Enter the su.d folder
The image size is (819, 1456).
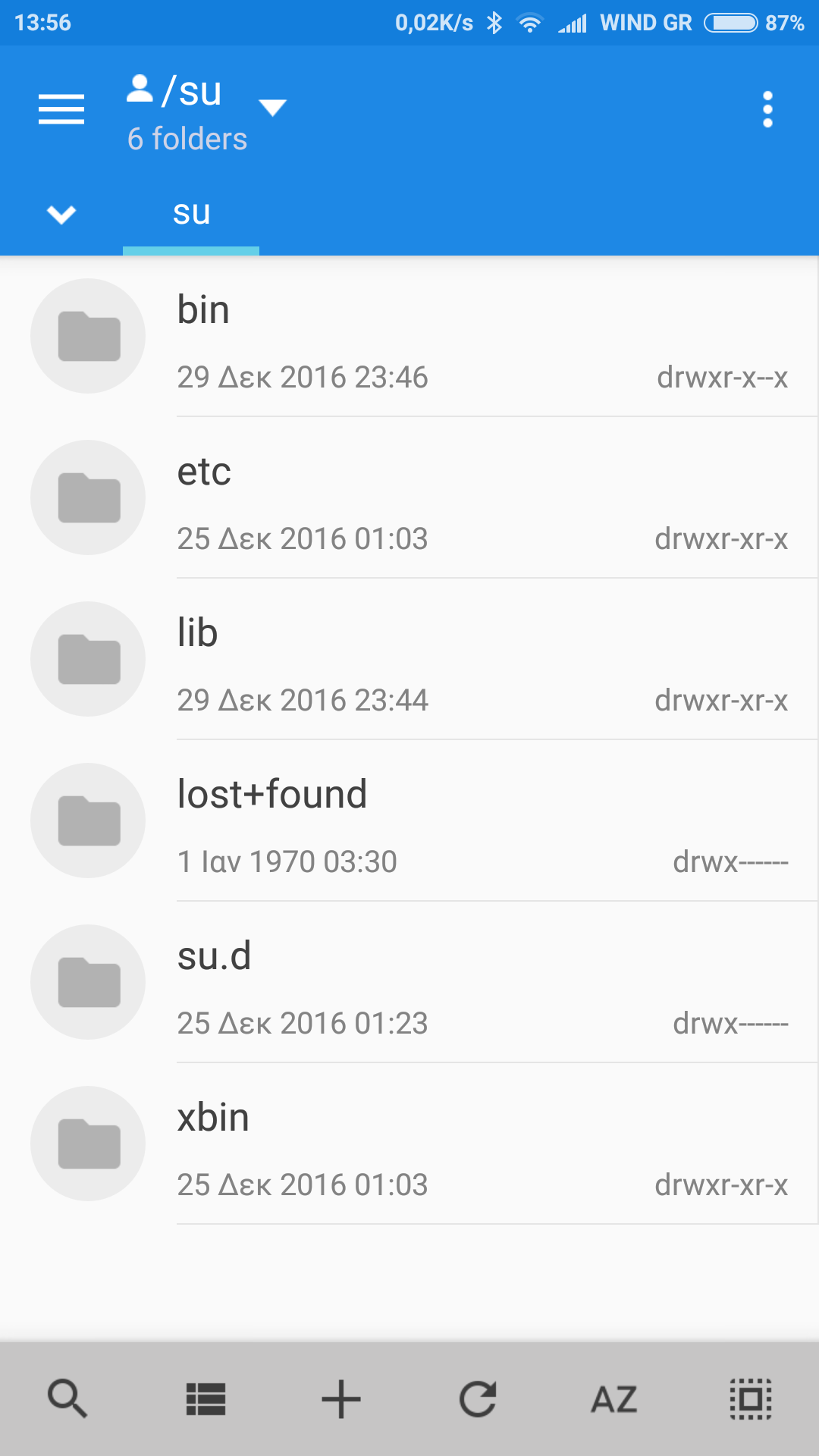point(409,982)
